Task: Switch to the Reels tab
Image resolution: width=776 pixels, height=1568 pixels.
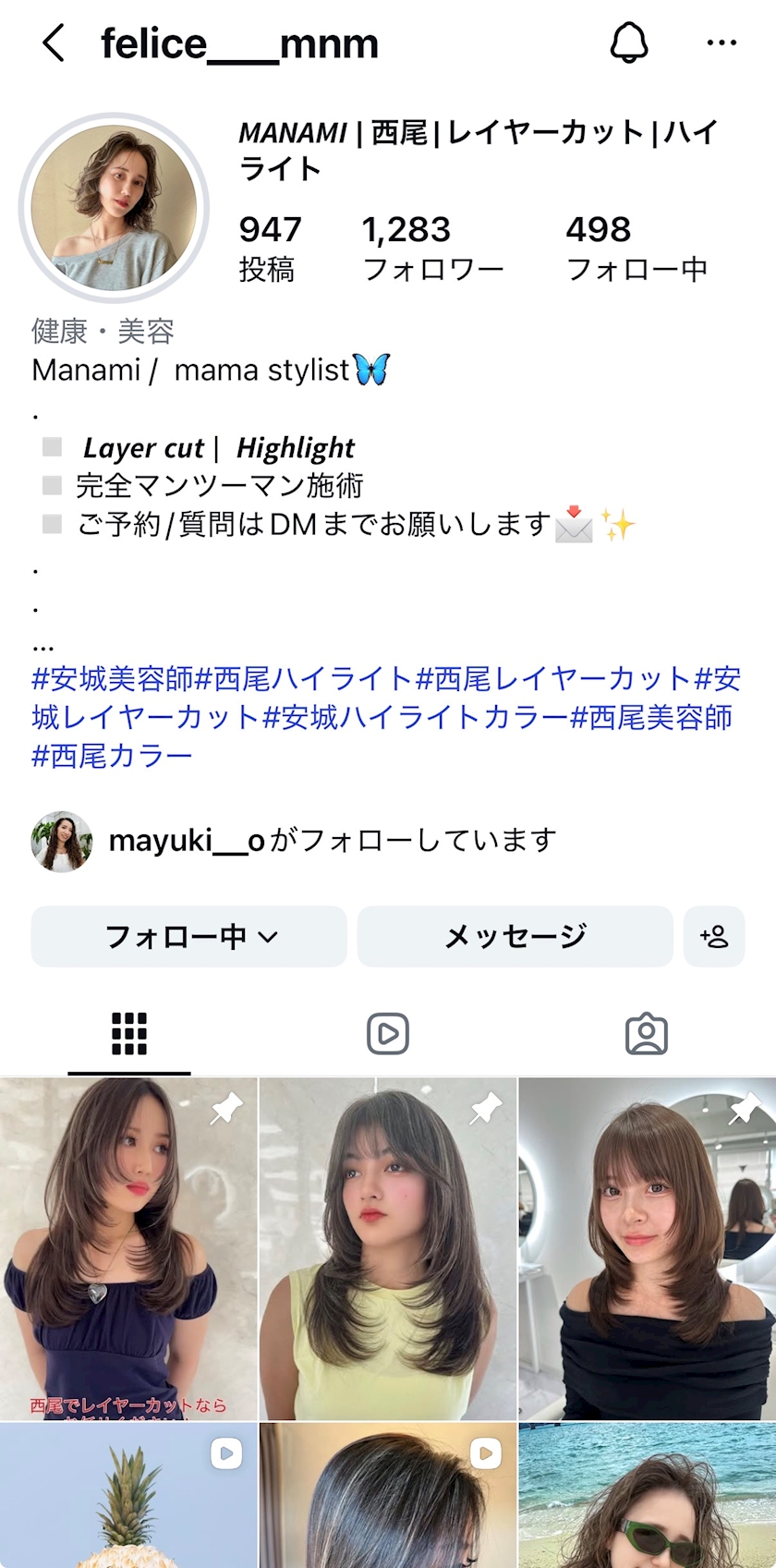Action: point(388,1034)
